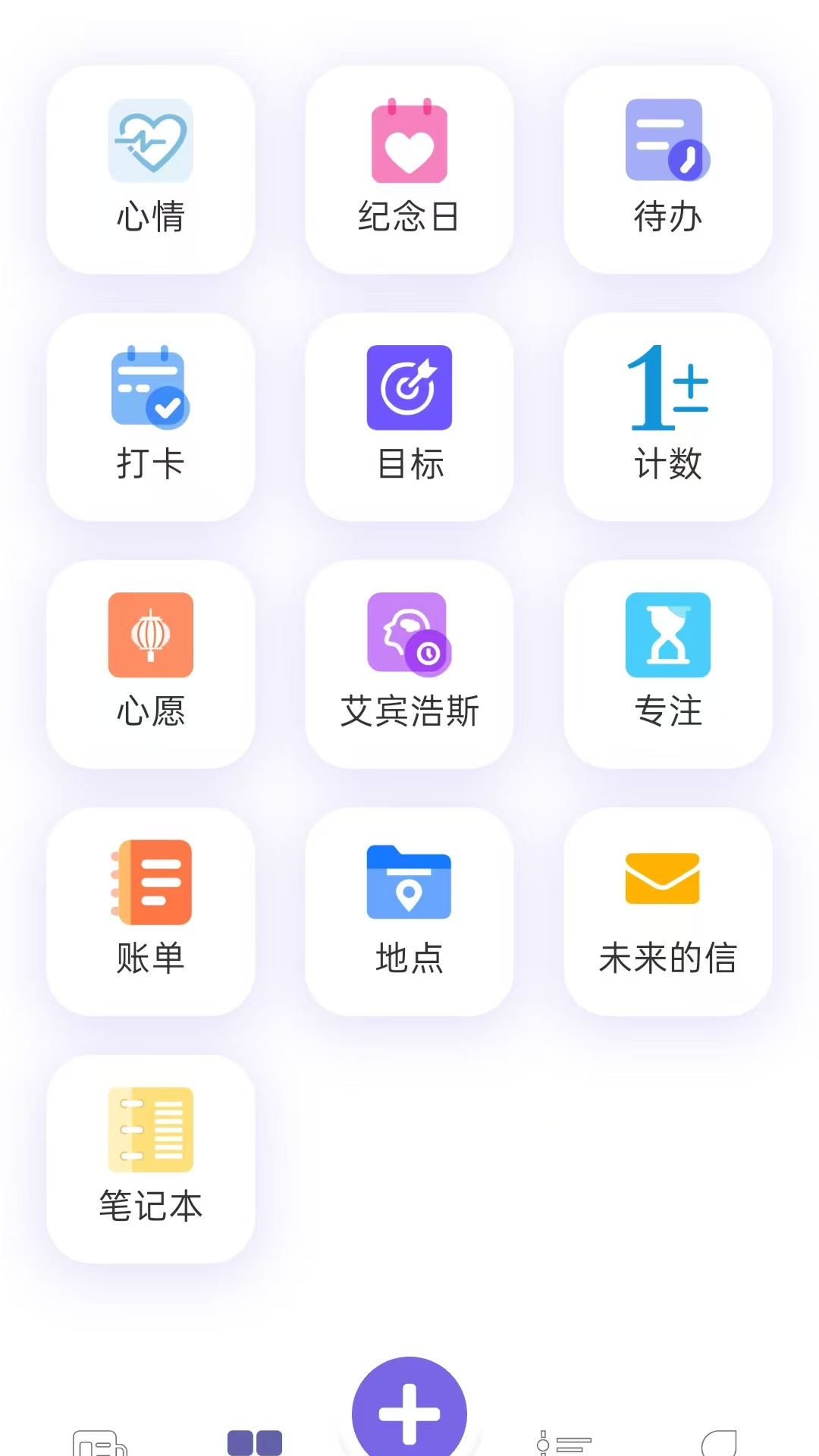This screenshot has width=819, height=1456.
Task: Open the 心情 mood card
Action: (x=150, y=169)
